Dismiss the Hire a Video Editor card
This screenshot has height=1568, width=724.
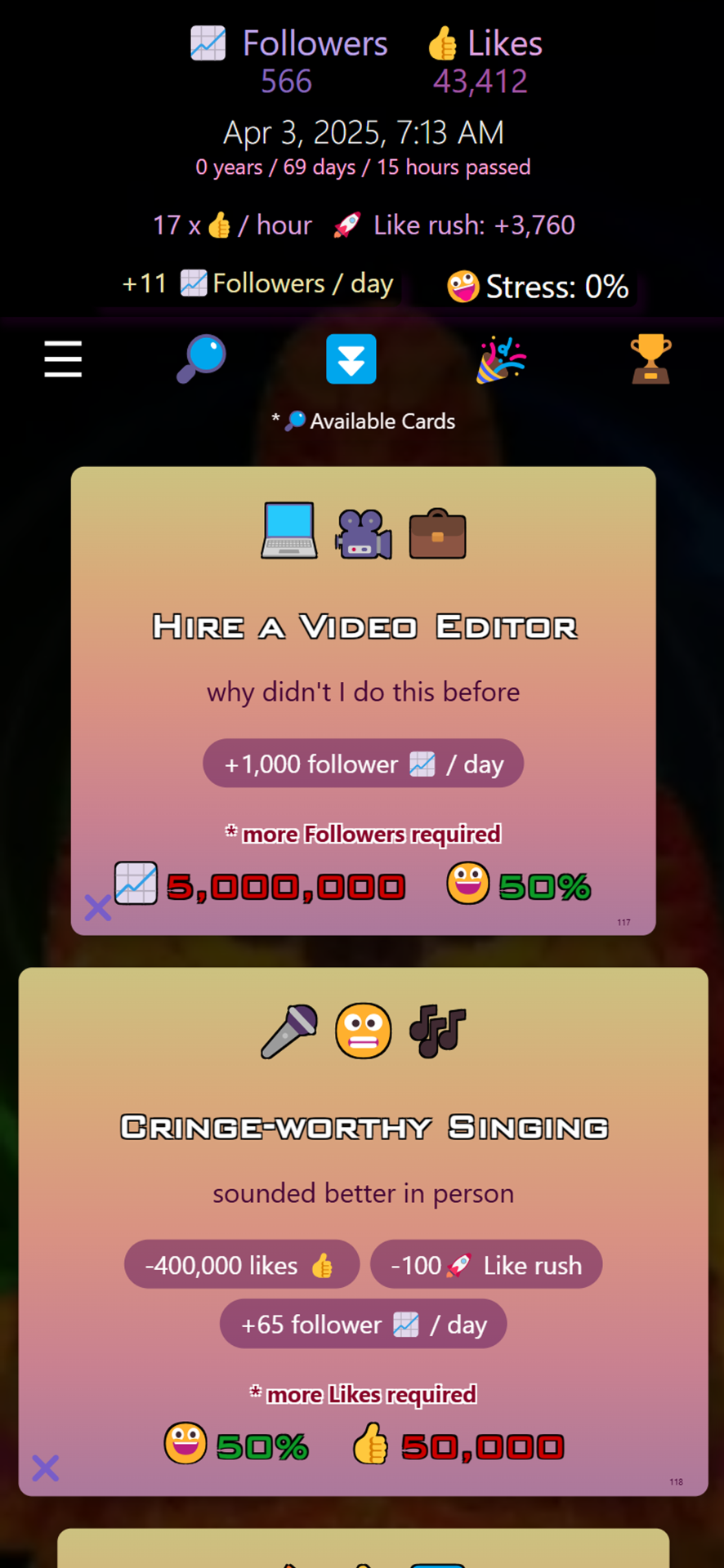98,907
